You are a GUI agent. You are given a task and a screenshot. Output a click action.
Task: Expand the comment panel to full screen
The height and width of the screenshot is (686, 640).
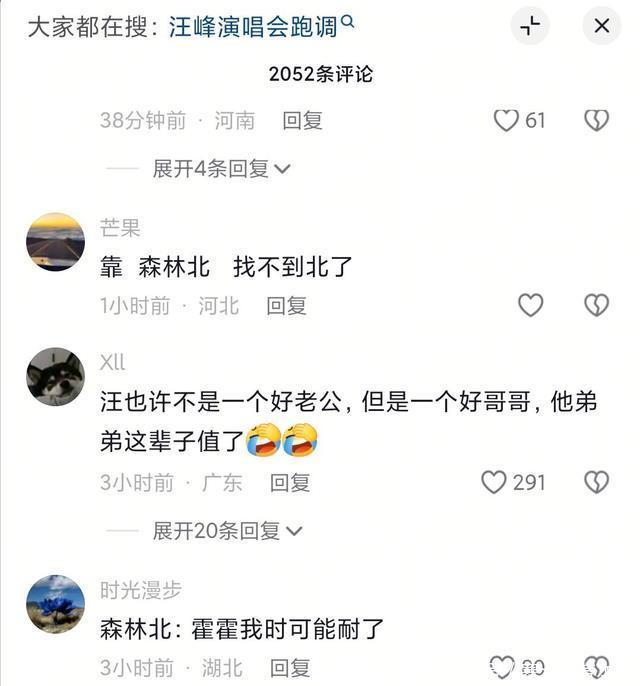[x=530, y=26]
